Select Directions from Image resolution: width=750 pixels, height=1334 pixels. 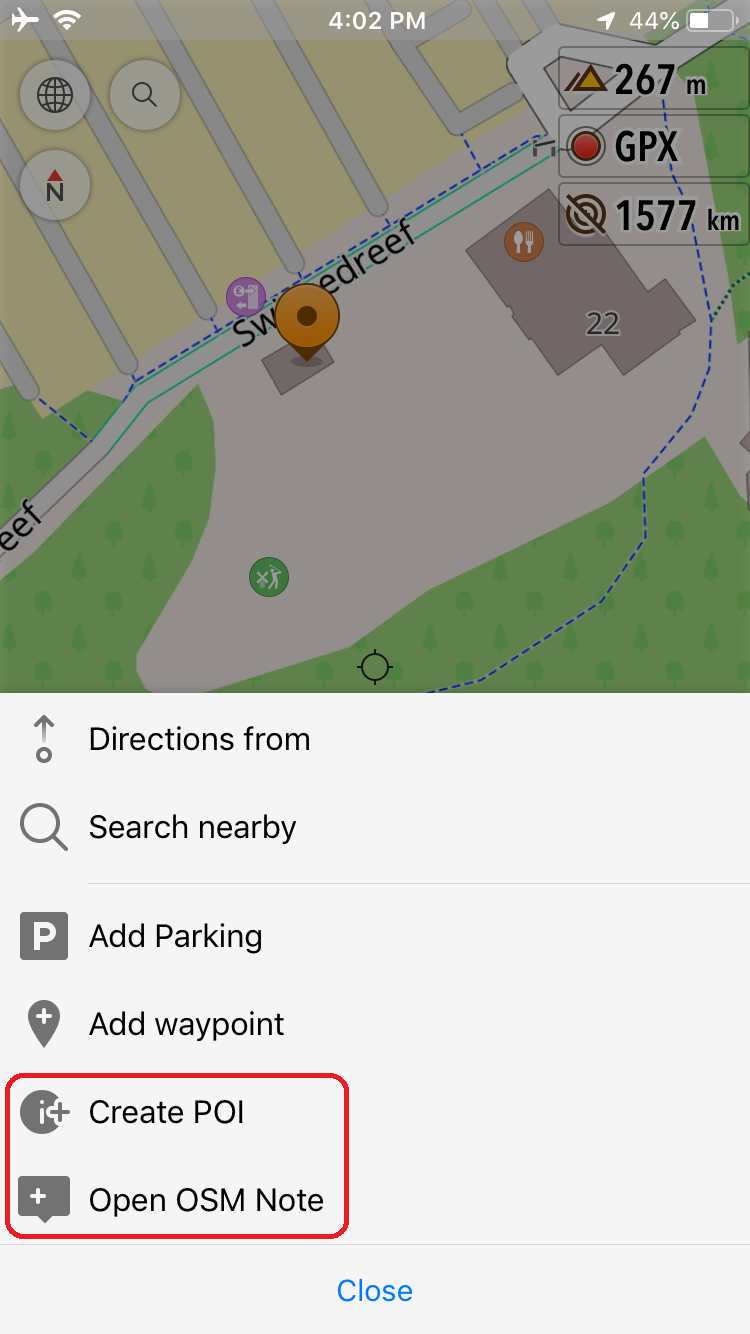coord(199,739)
